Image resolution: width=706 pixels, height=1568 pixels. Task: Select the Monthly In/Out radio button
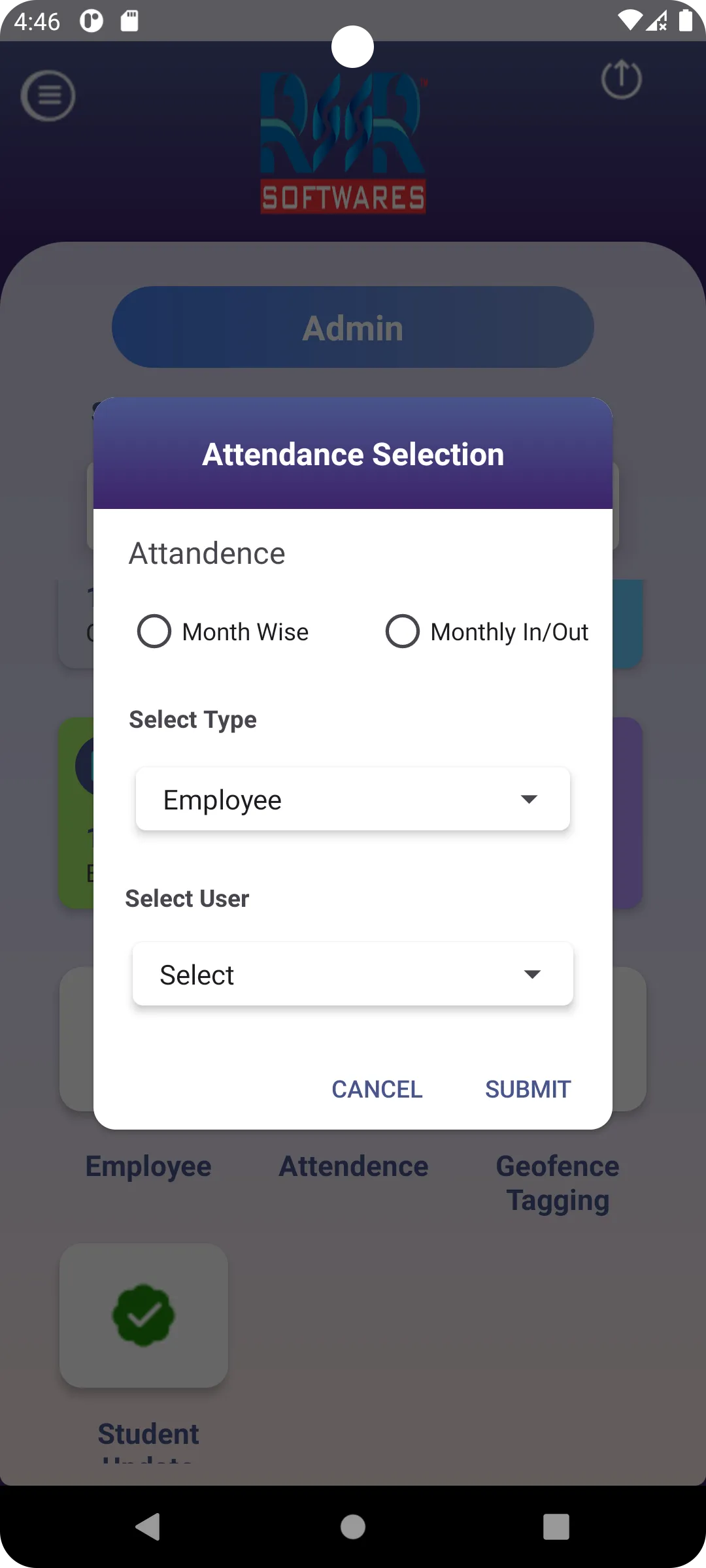pyautogui.click(x=403, y=631)
